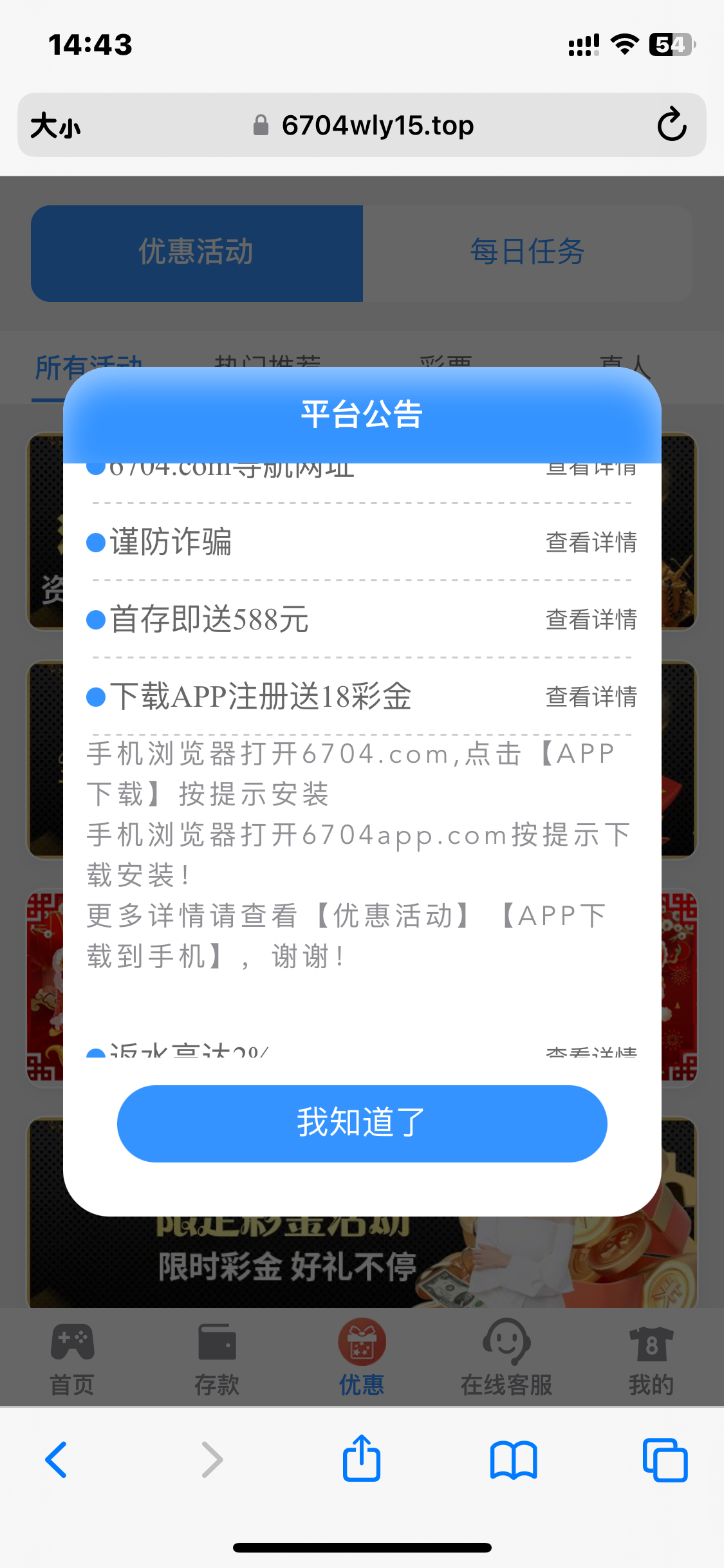This screenshot has width=724, height=1568.
Task: Open the Safari bookmarks icon
Action: click(x=514, y=1460)
